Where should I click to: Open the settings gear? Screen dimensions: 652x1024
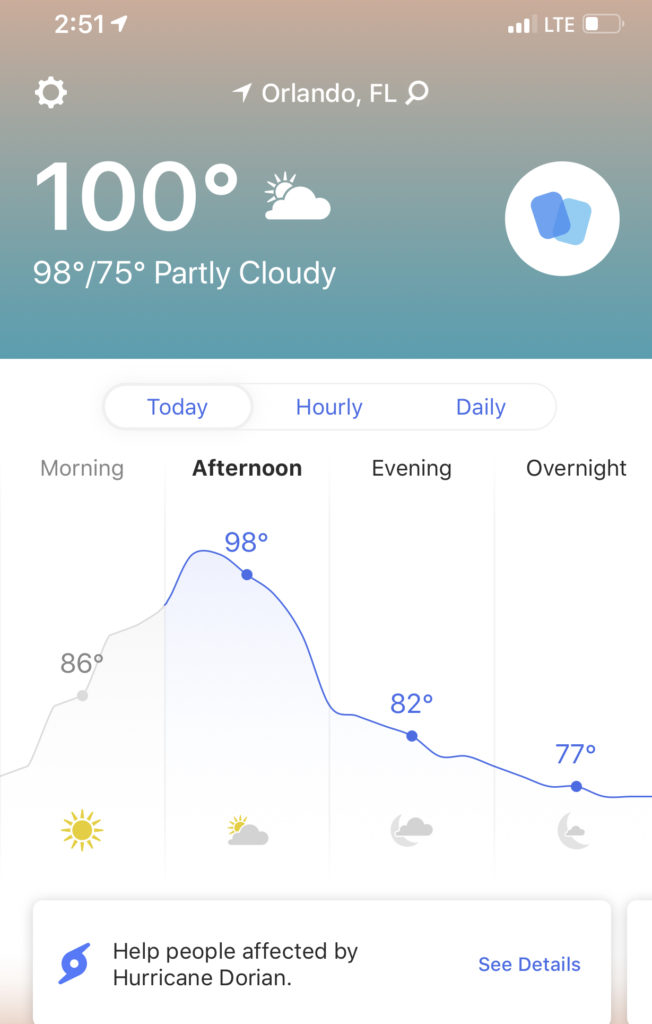50,93
